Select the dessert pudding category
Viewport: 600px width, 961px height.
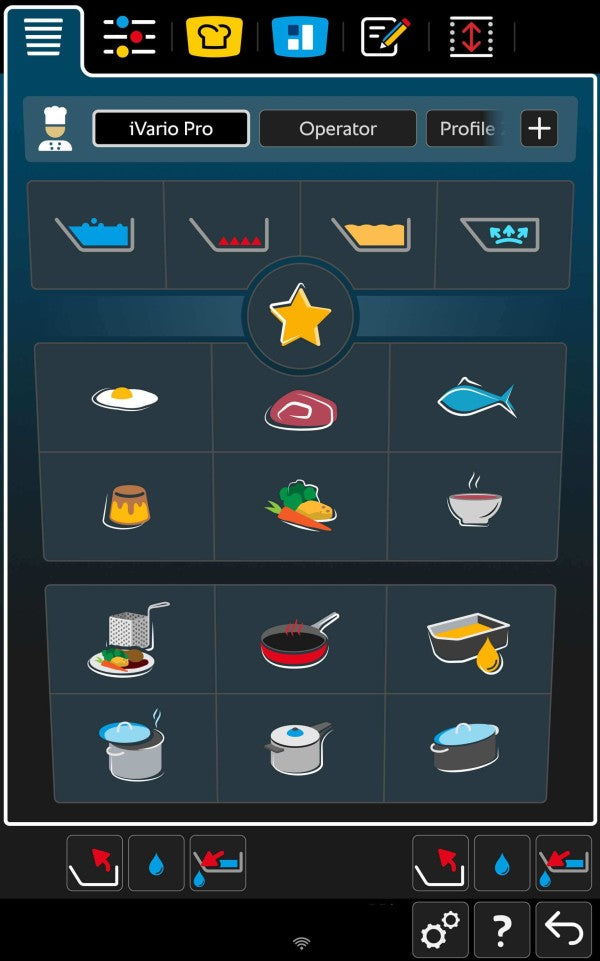pyautogui.click(x=126, y=505)
